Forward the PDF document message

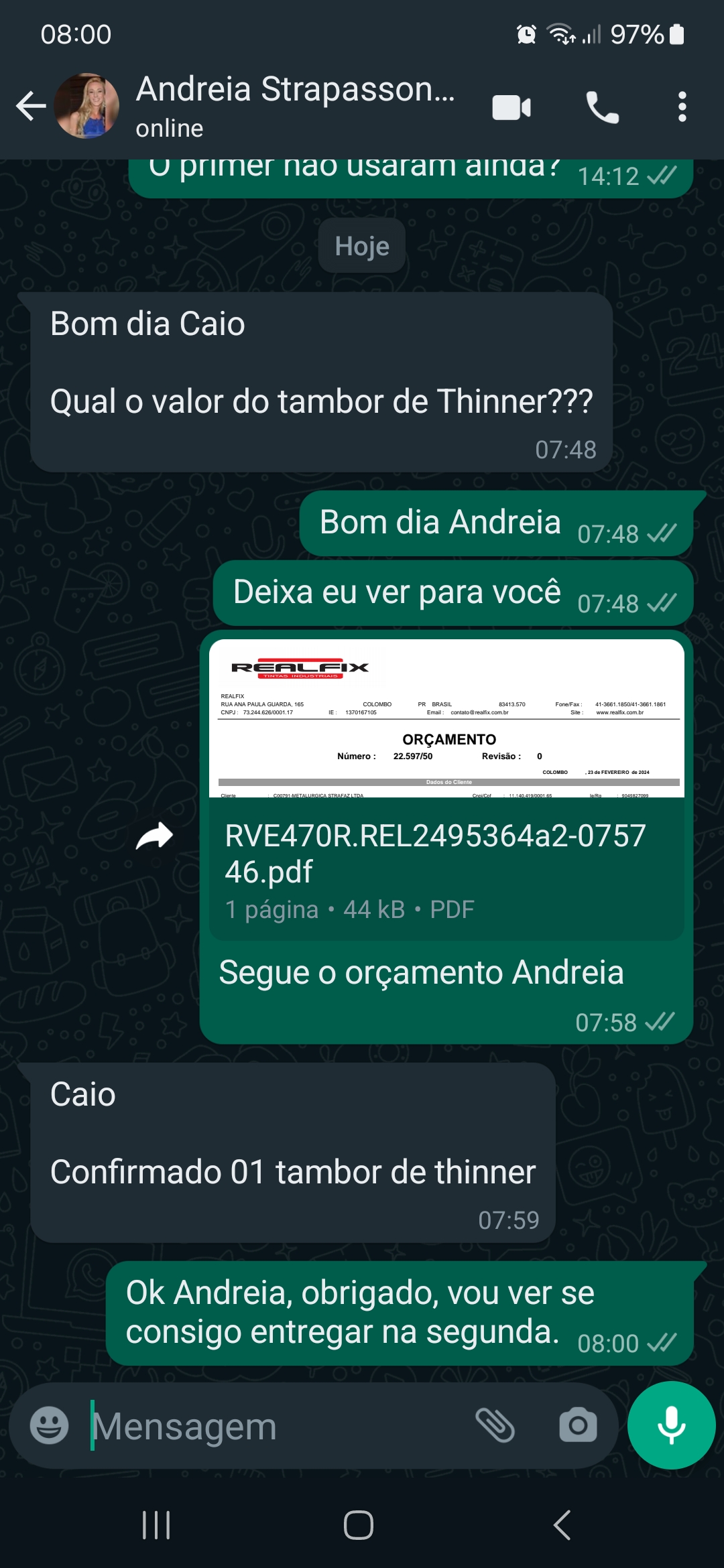pyautogui.click(x=154, y=836)
